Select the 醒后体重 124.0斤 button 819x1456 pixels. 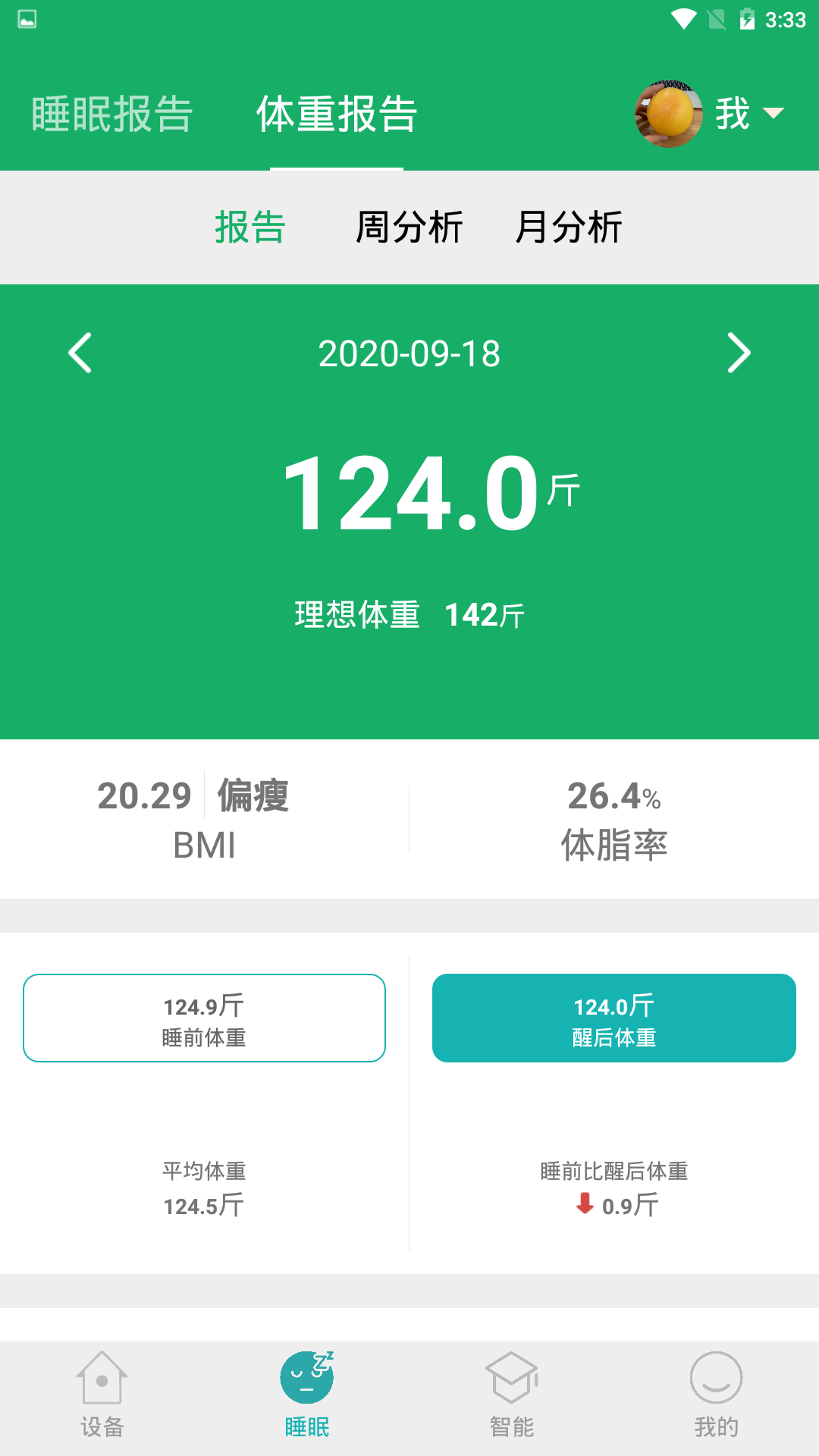[614, 1018]
